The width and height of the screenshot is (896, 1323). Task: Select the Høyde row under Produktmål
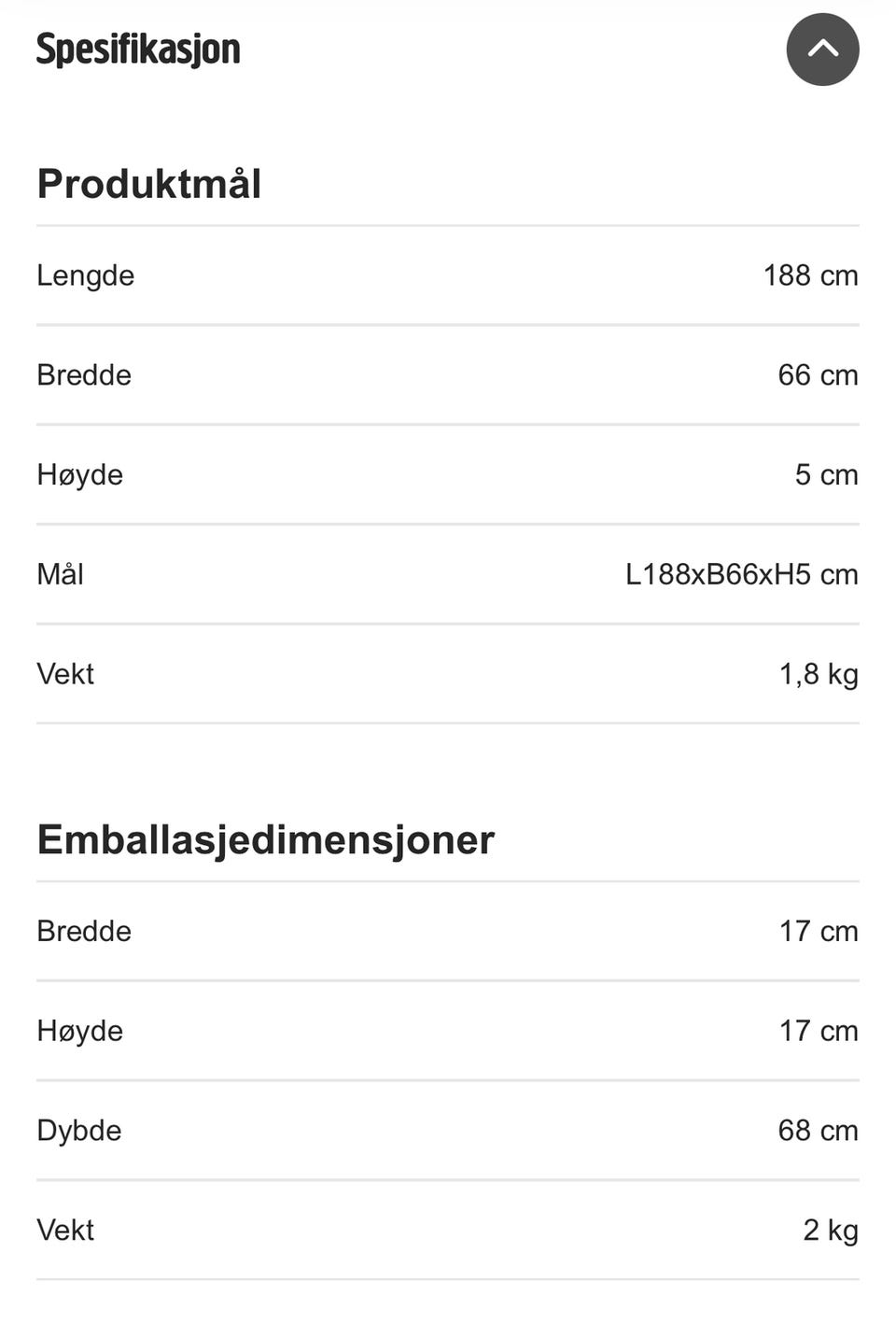[x=79, y=475]
